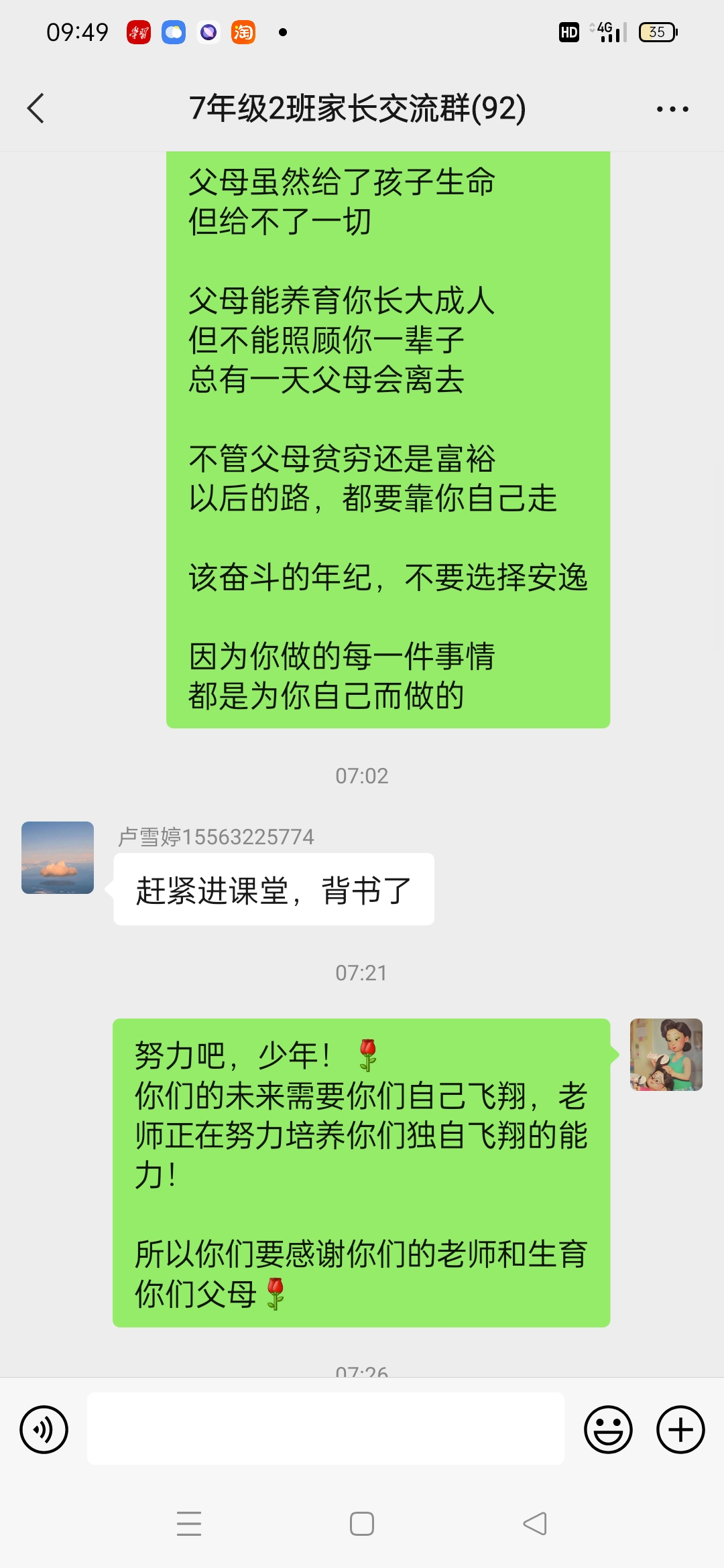The height and width of the screenshot is (1568, 724).
Task: Tap the voice input icon
Action: (x=43, y=1429)
